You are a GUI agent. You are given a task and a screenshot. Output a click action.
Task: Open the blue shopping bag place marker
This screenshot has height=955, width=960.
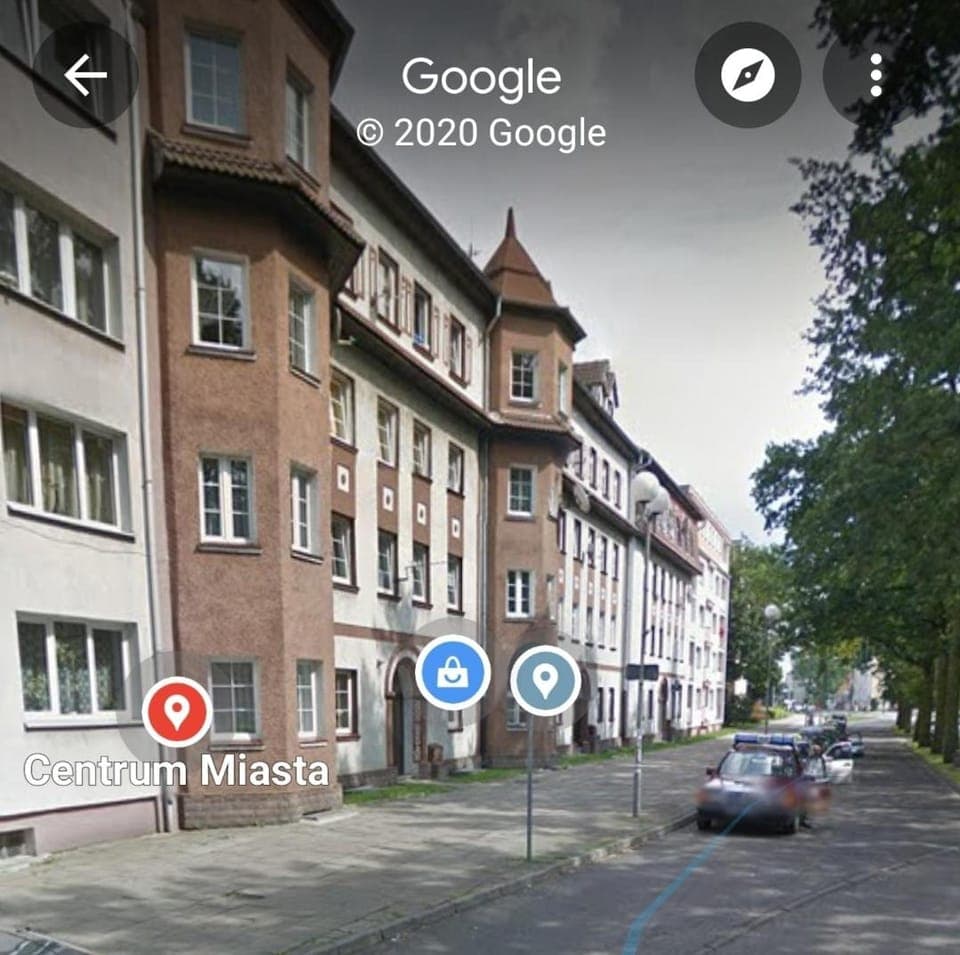[x=453, y=672]
